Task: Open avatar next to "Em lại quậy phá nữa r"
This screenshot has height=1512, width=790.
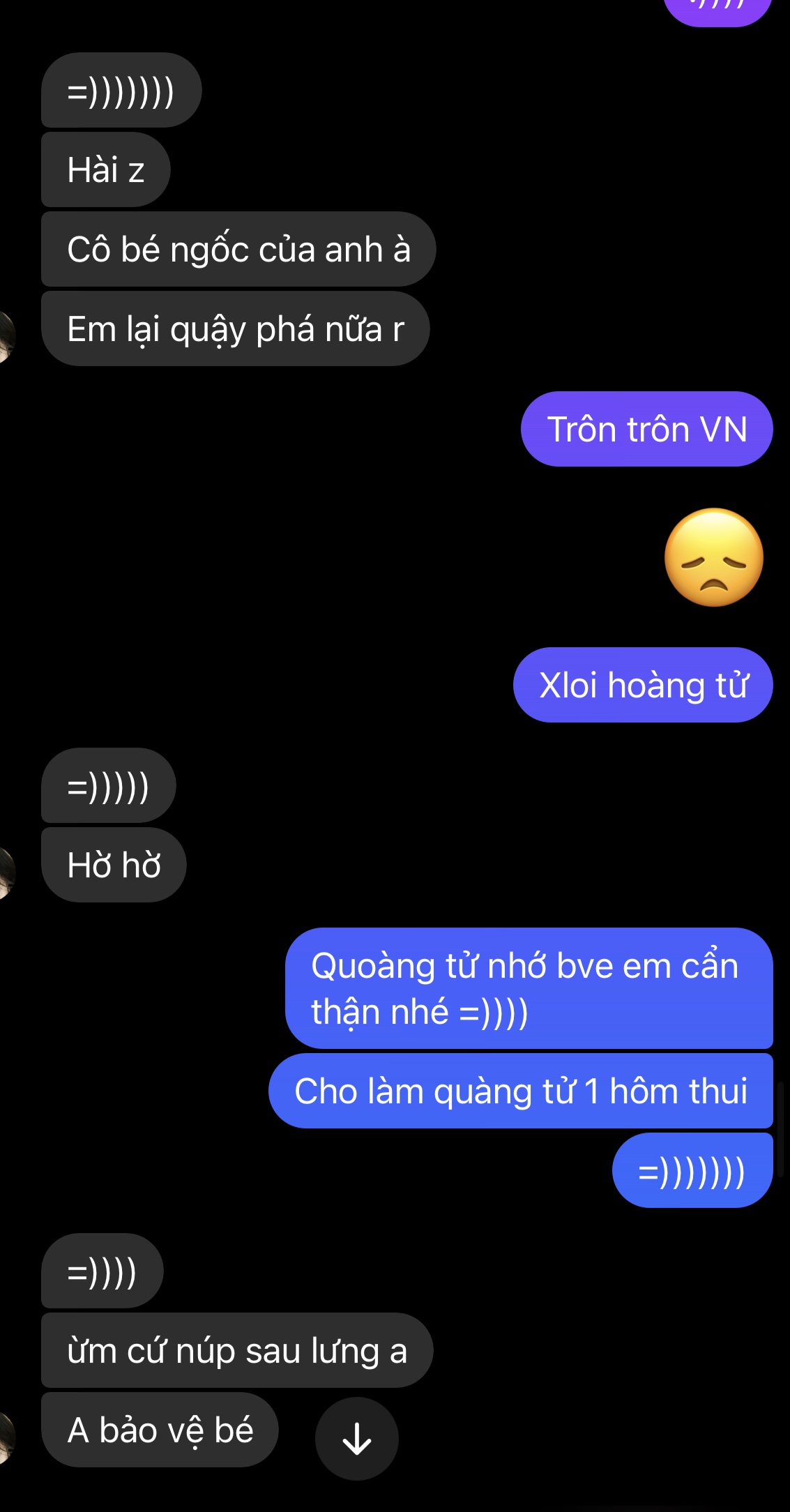Action: 6,337
